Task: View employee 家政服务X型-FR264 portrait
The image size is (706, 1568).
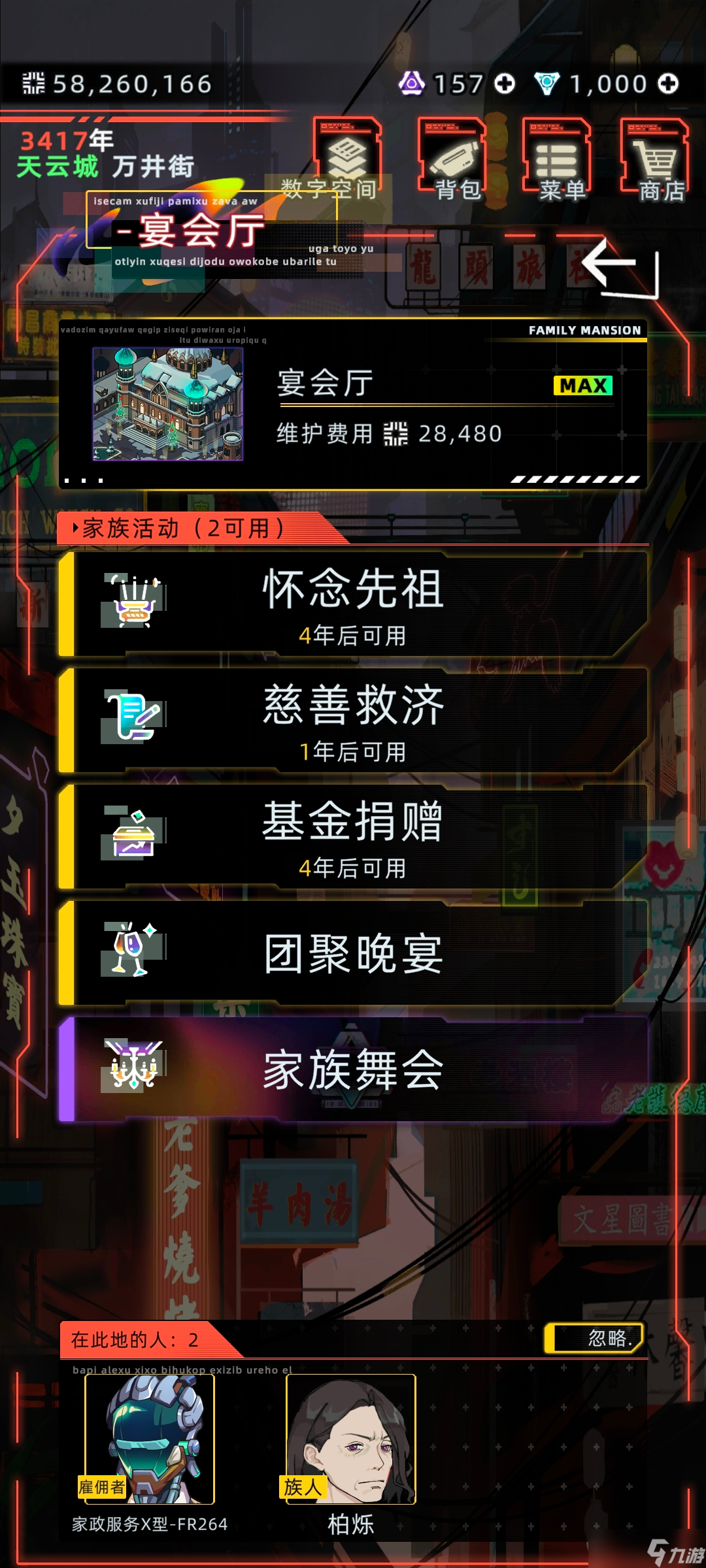Action: (x=150, y=1439)
